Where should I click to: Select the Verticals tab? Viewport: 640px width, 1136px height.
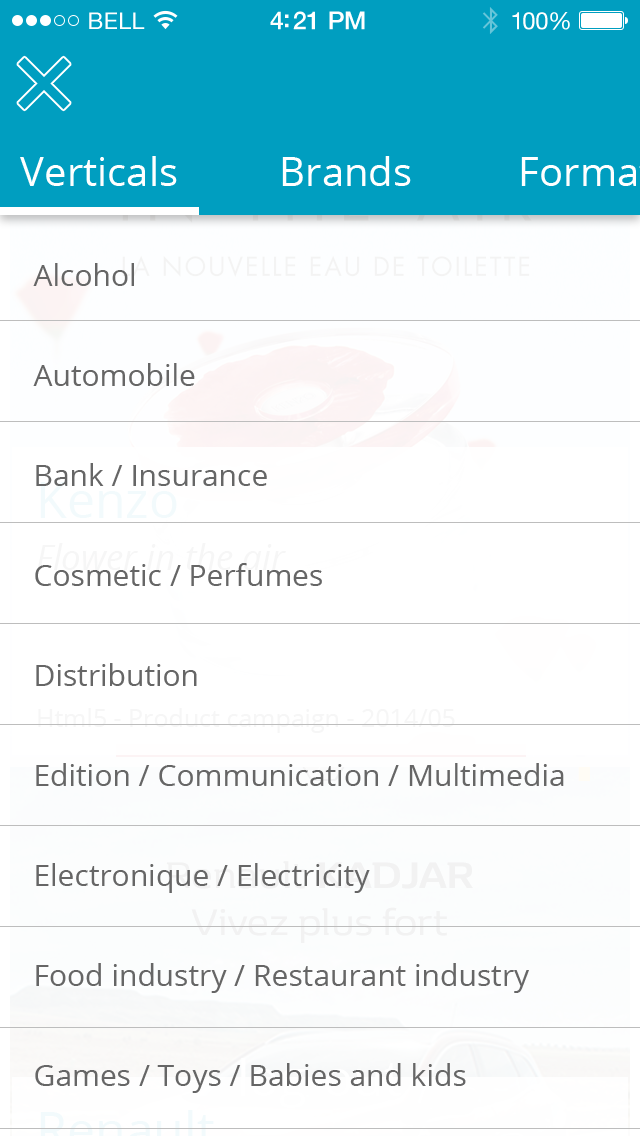pos(99,173)
